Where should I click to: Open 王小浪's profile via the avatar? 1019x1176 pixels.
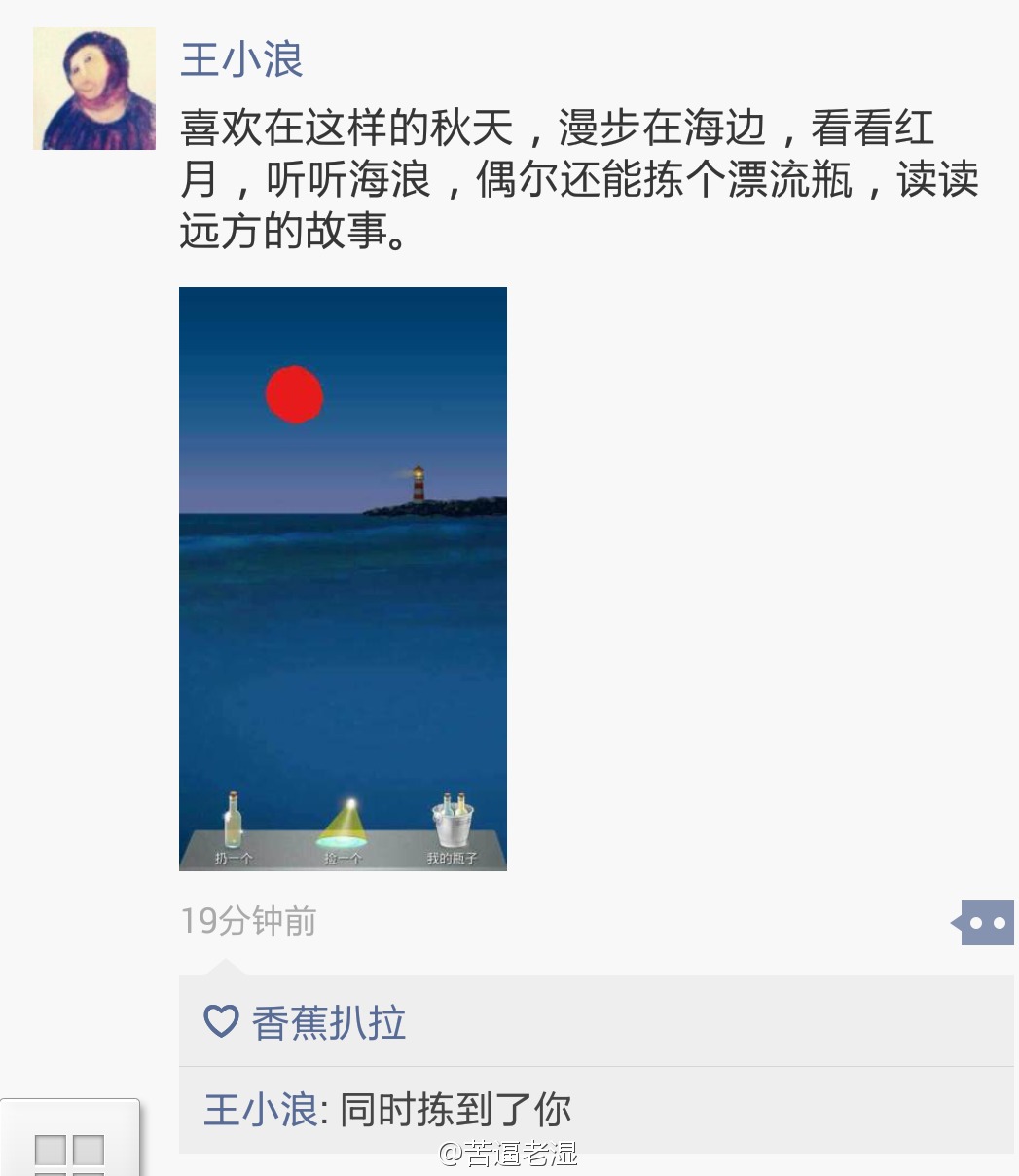[x=94, y=89]
